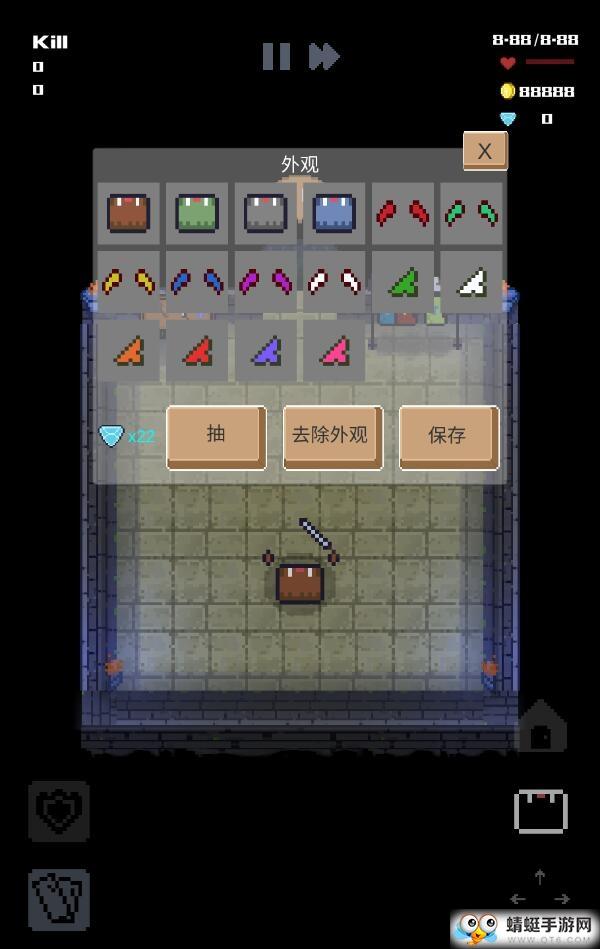Select the brown chest skin

[x=129, y=214]
